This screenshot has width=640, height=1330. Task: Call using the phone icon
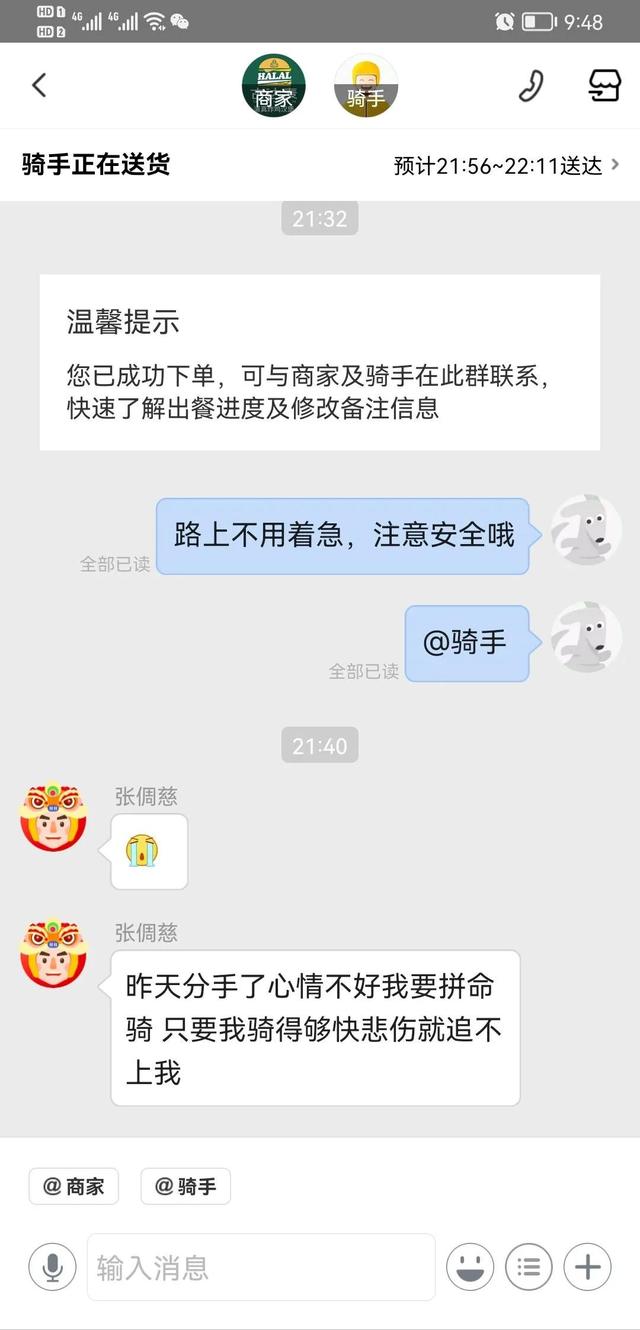[x=530, y=86]
